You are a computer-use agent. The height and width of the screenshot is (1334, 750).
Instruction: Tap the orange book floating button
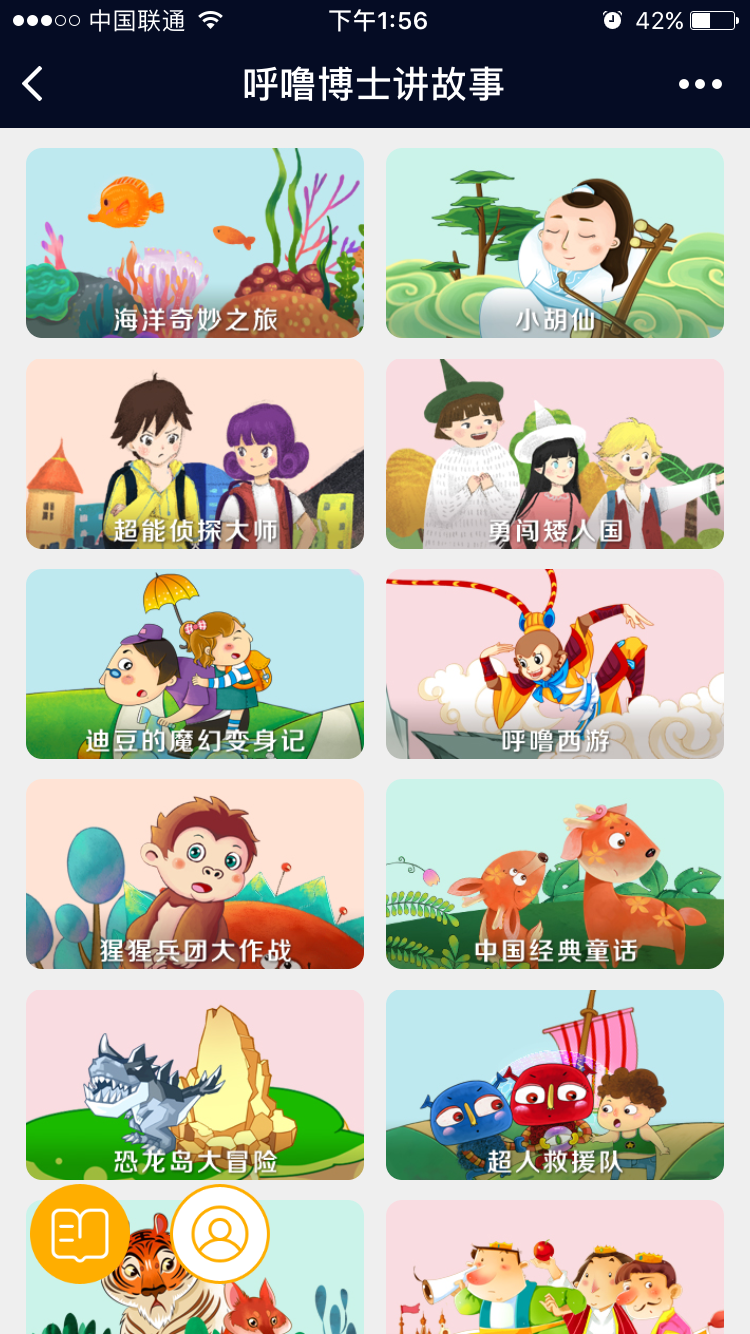(80, 1234)
